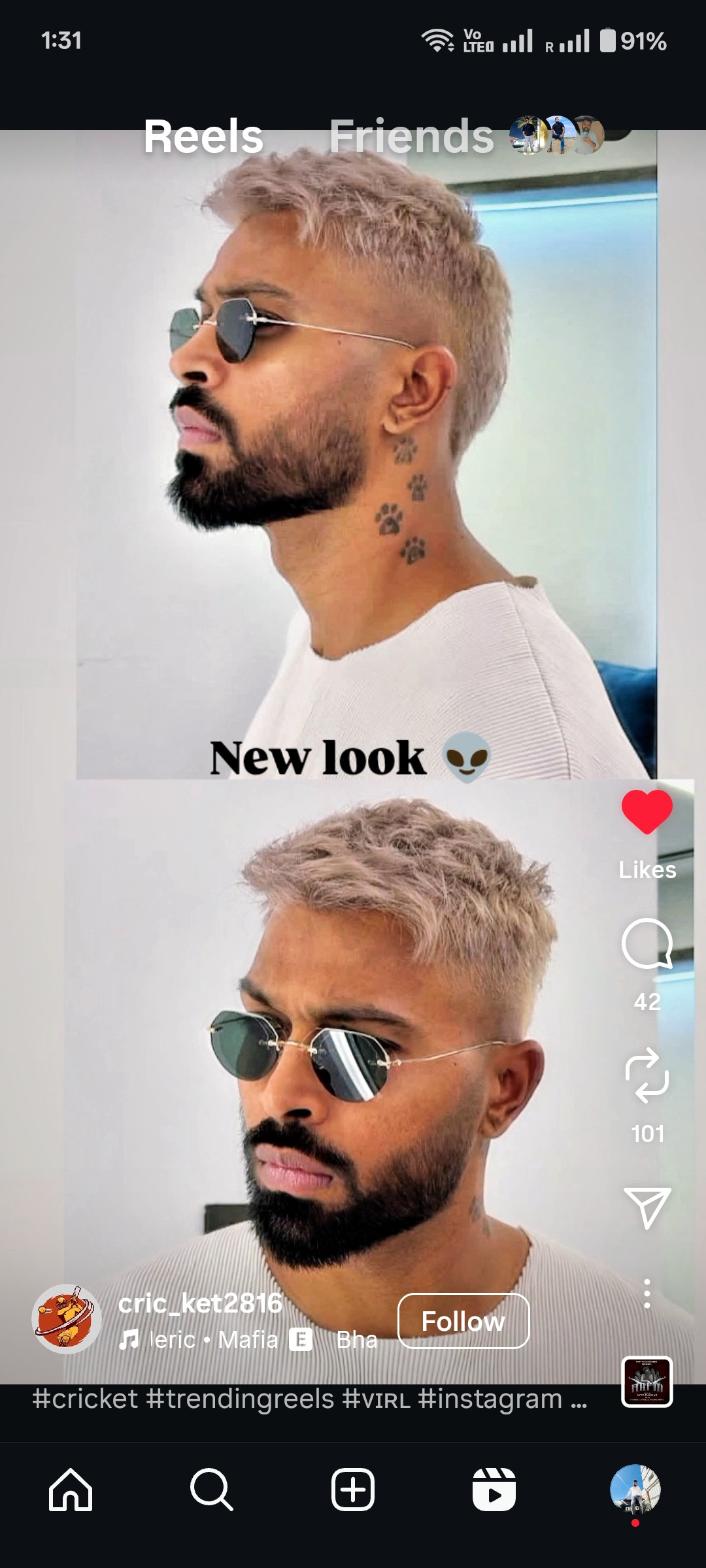Open the three-dot options menu
The width and height of the screenshot is (706, 1568).
pyautogui.click(x=647, y=1294)
